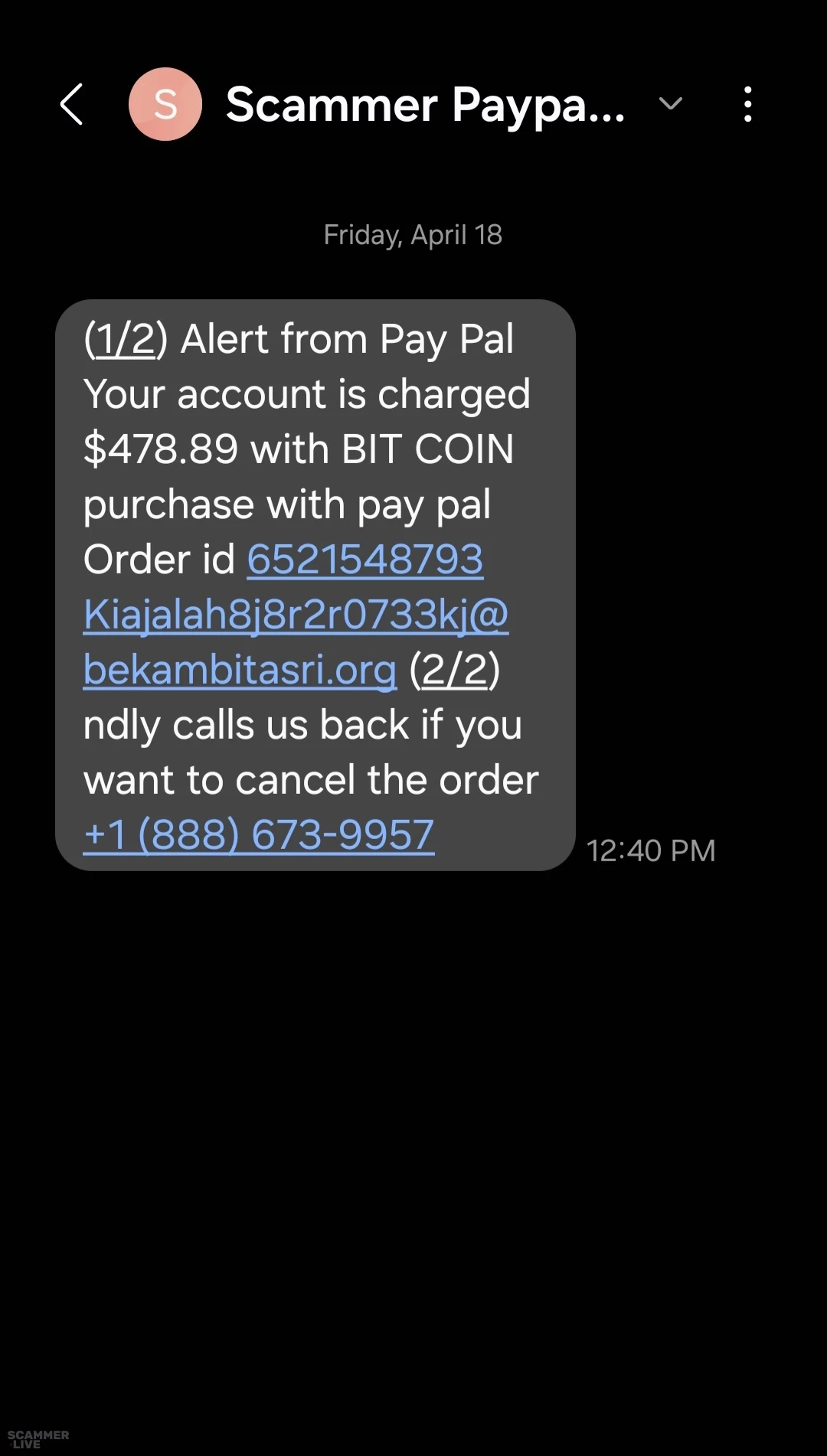The image size is (827, 1456).
Task: Tap the phone number +1 (888) 673-9957
Action: [259, 834]
